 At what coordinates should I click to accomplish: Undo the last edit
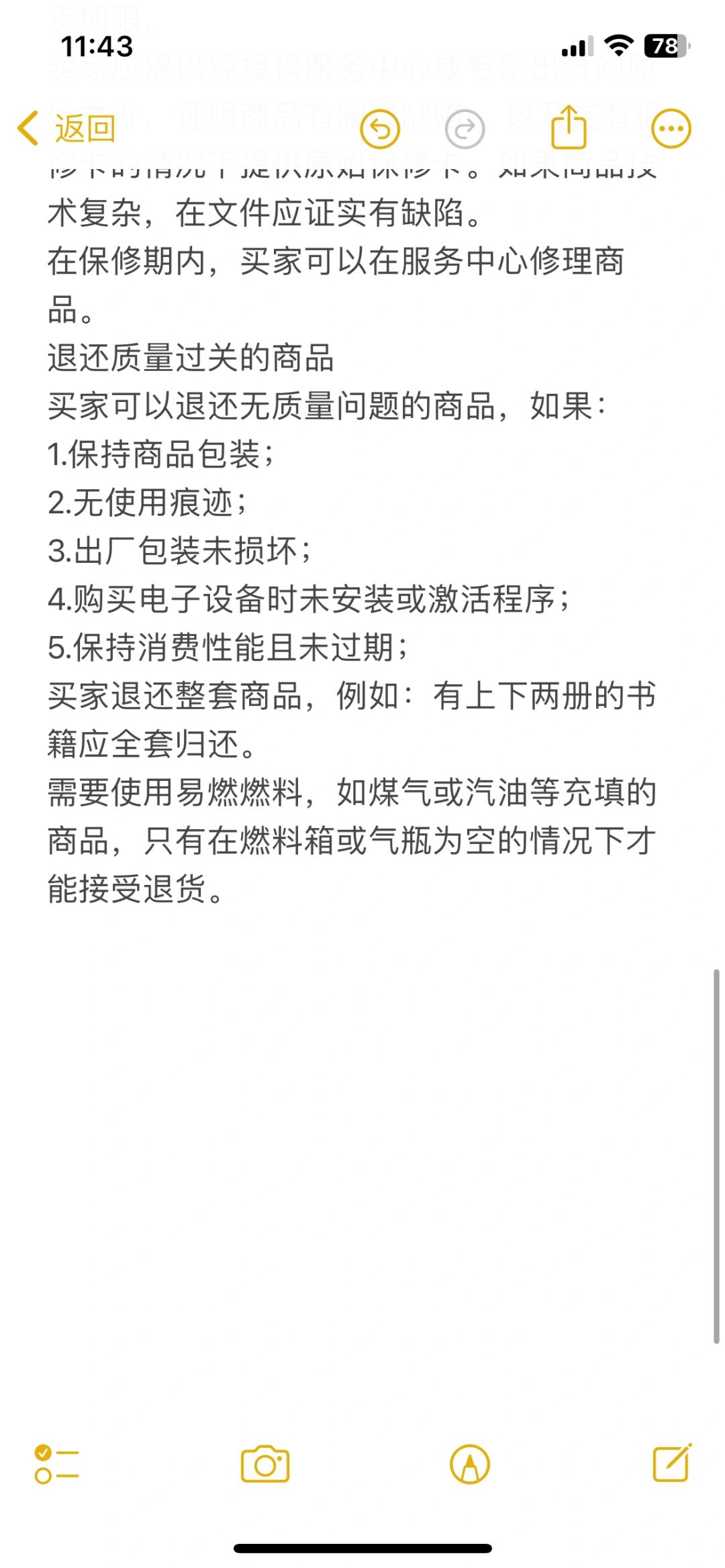[380, 129]
